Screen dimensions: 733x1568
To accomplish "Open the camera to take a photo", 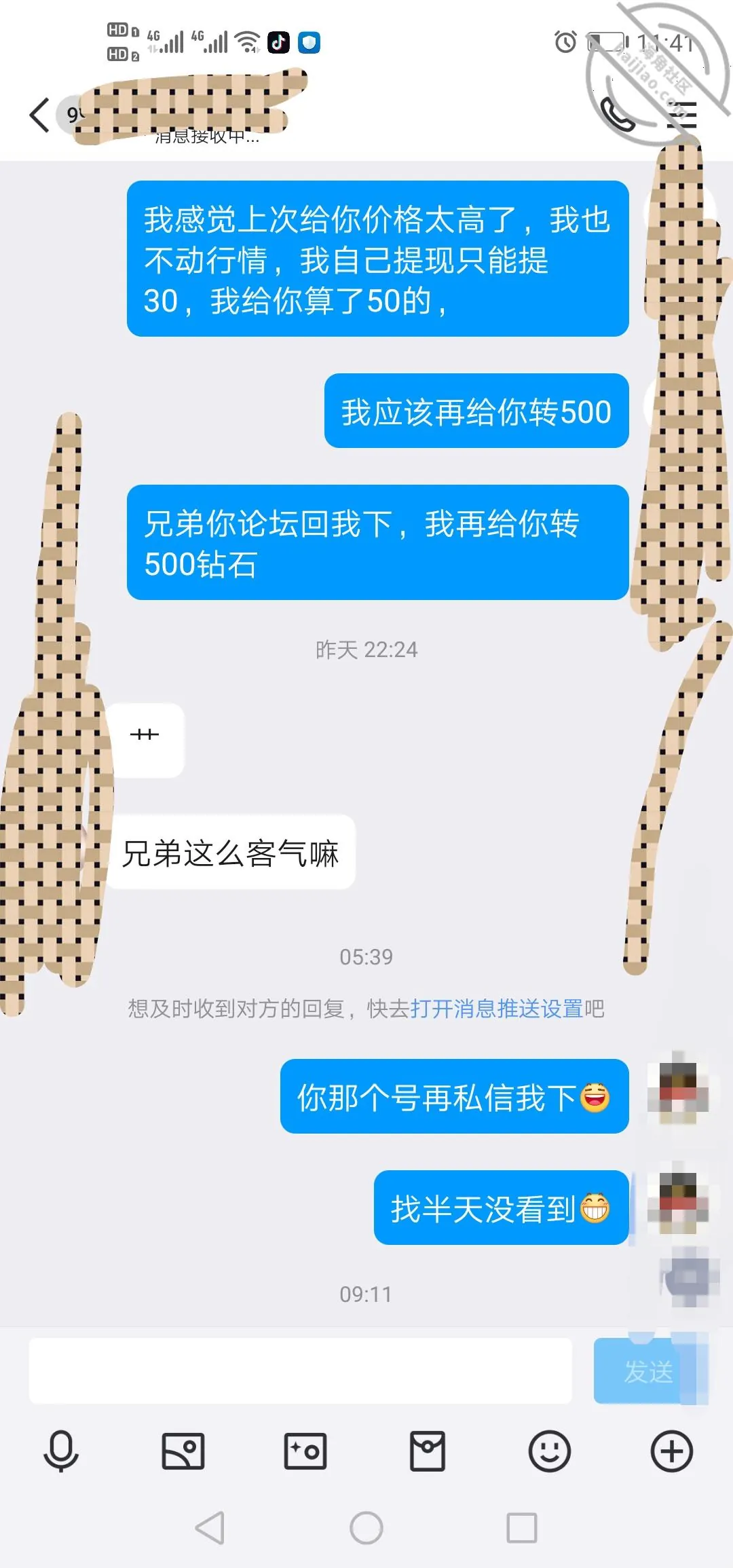I will pyautogui.click(x=305, y=1451).
